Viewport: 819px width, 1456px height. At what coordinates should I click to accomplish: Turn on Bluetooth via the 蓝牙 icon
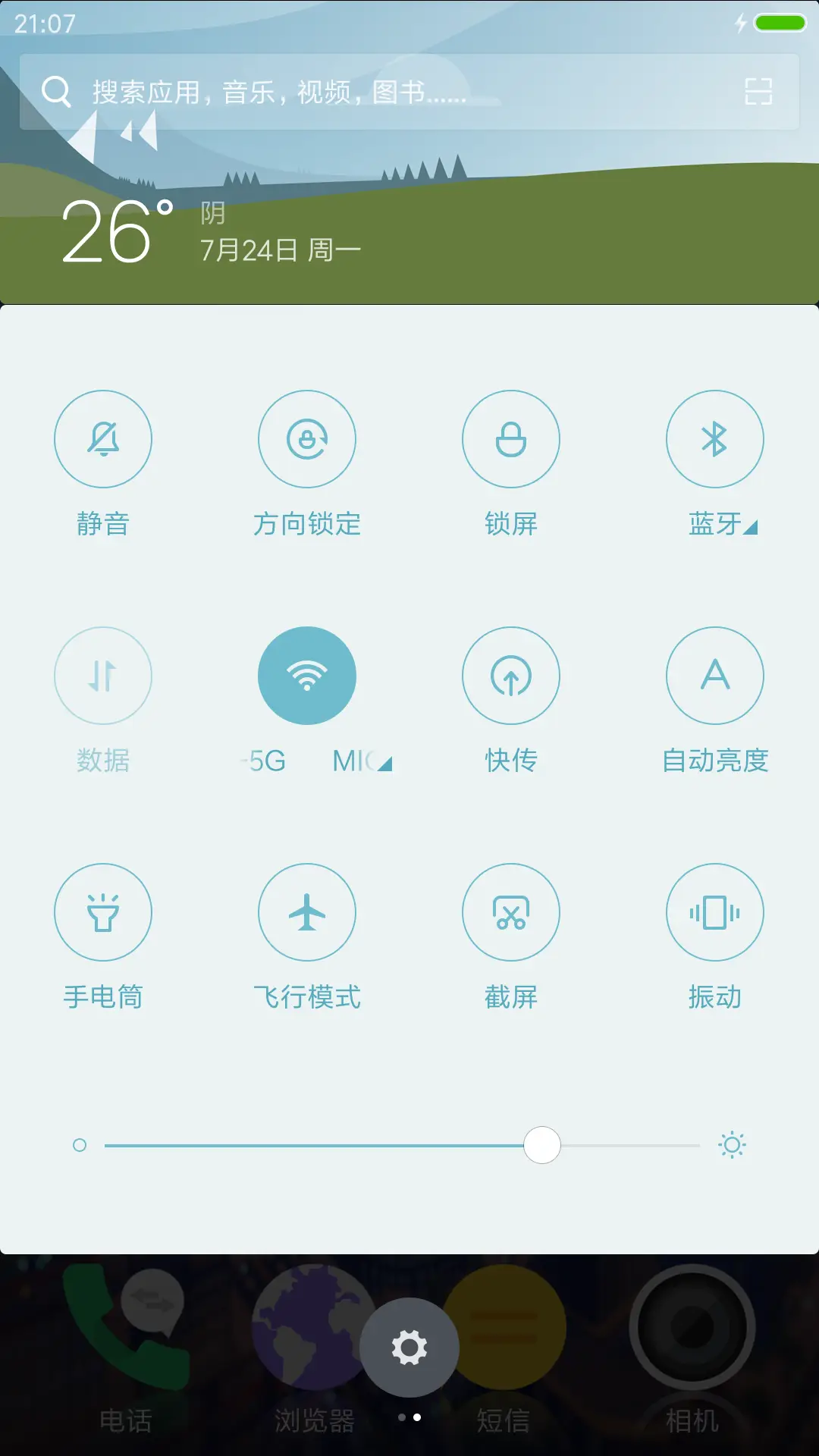point(714,439)
